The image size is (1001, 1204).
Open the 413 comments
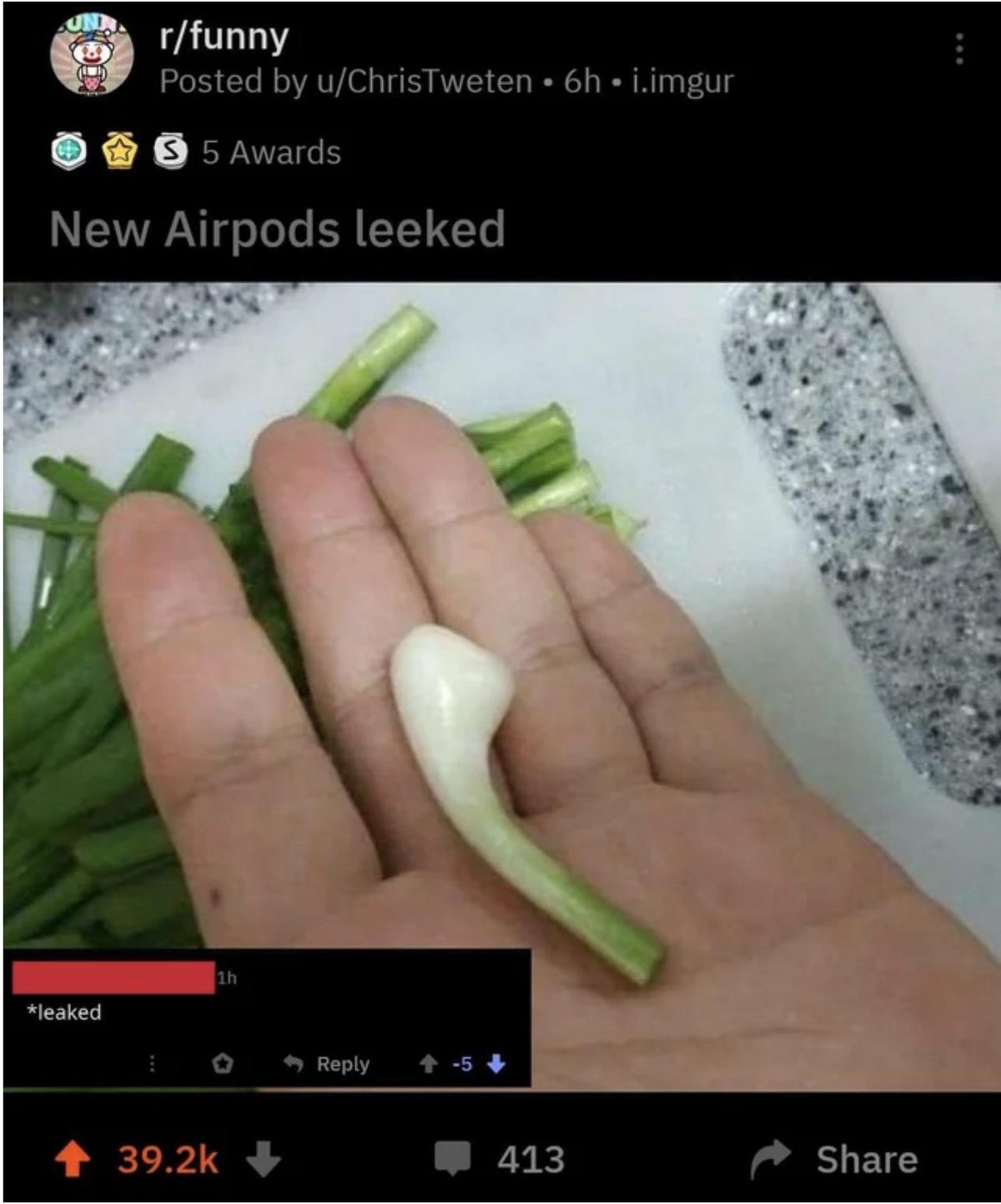coord(500,1159)
